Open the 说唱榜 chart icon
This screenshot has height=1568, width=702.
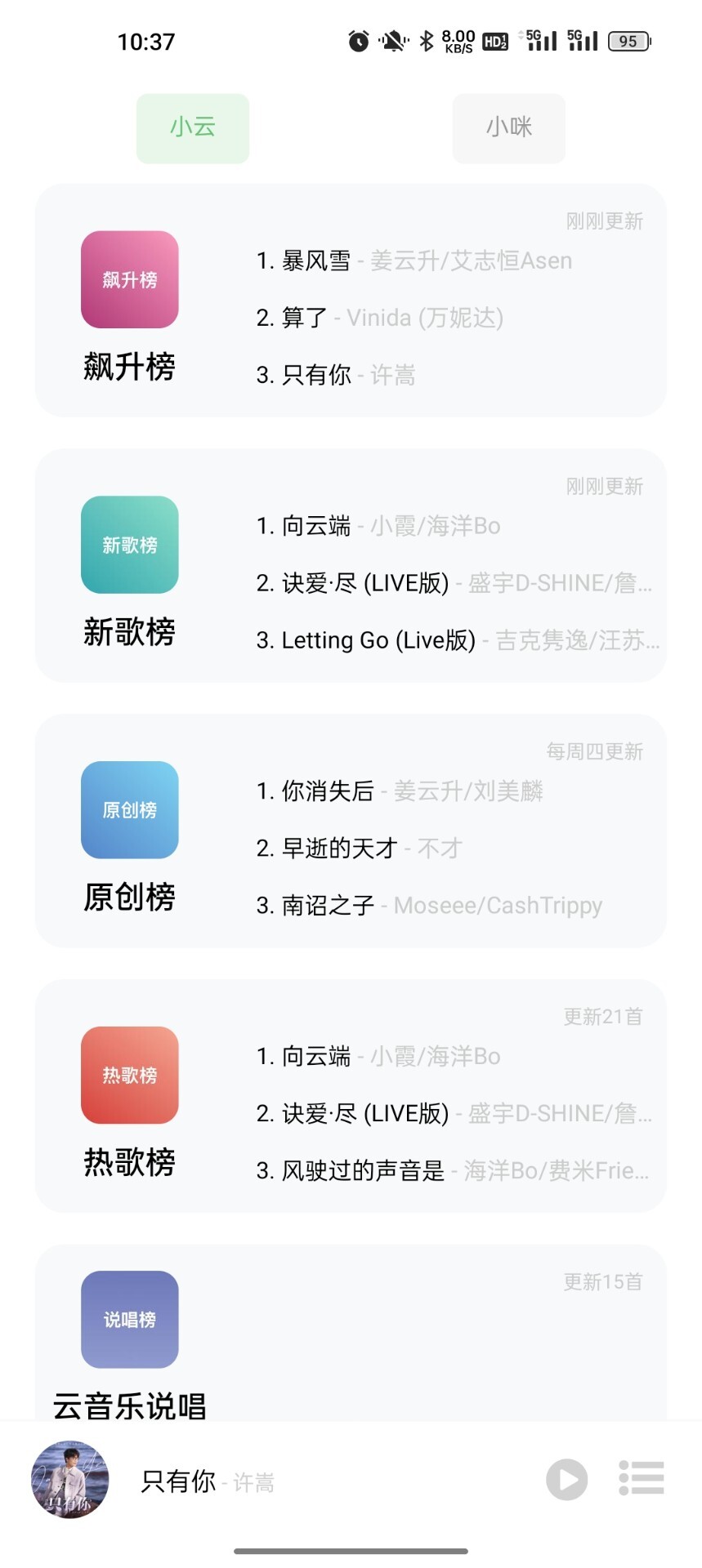pyautogui.click(x=128, y=1319)
